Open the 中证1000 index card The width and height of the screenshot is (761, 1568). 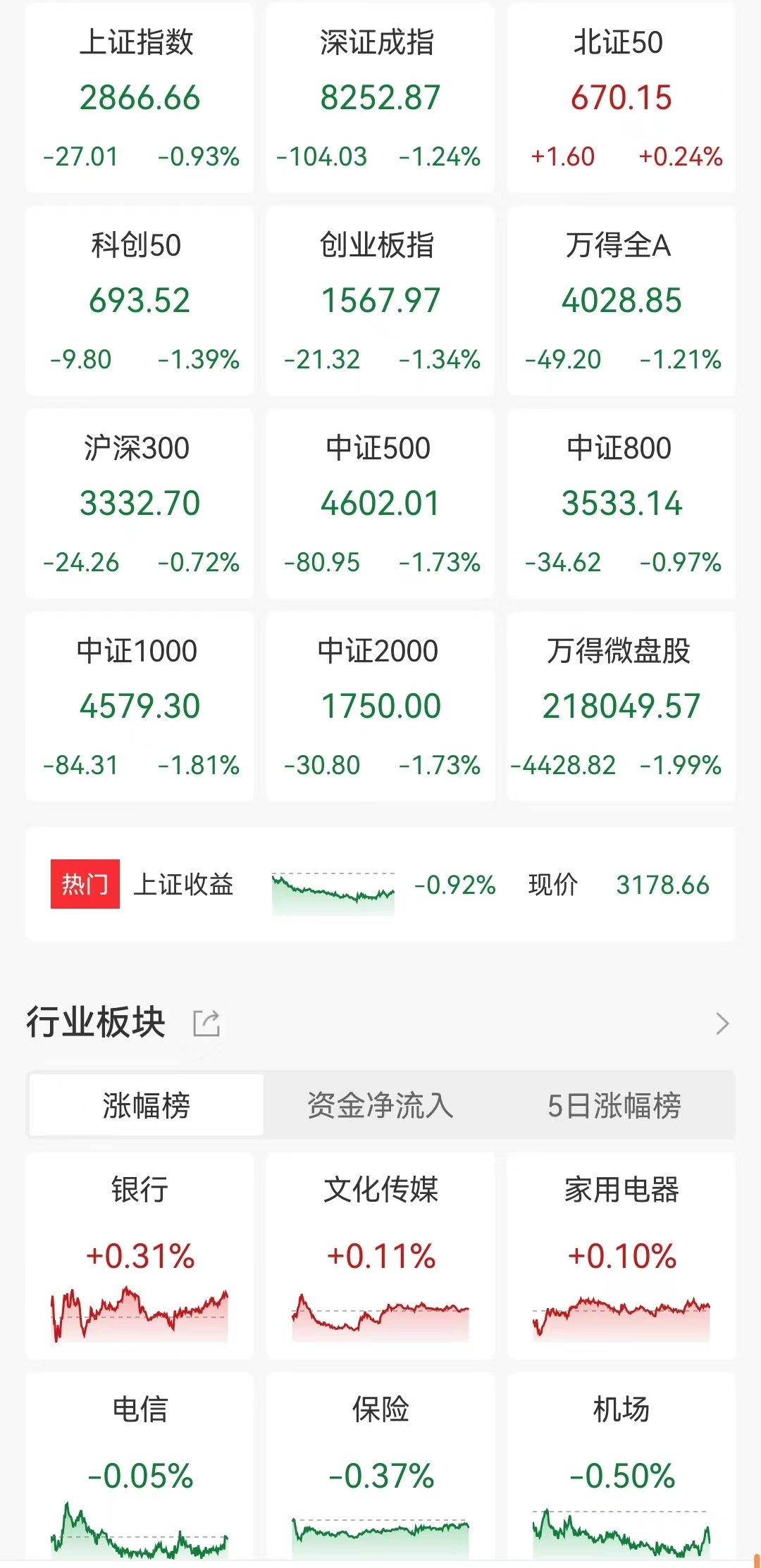[140, 707]
